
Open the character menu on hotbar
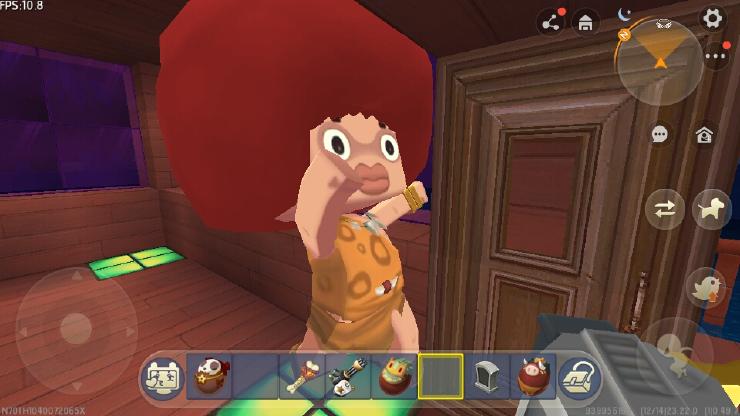point(162,376)
